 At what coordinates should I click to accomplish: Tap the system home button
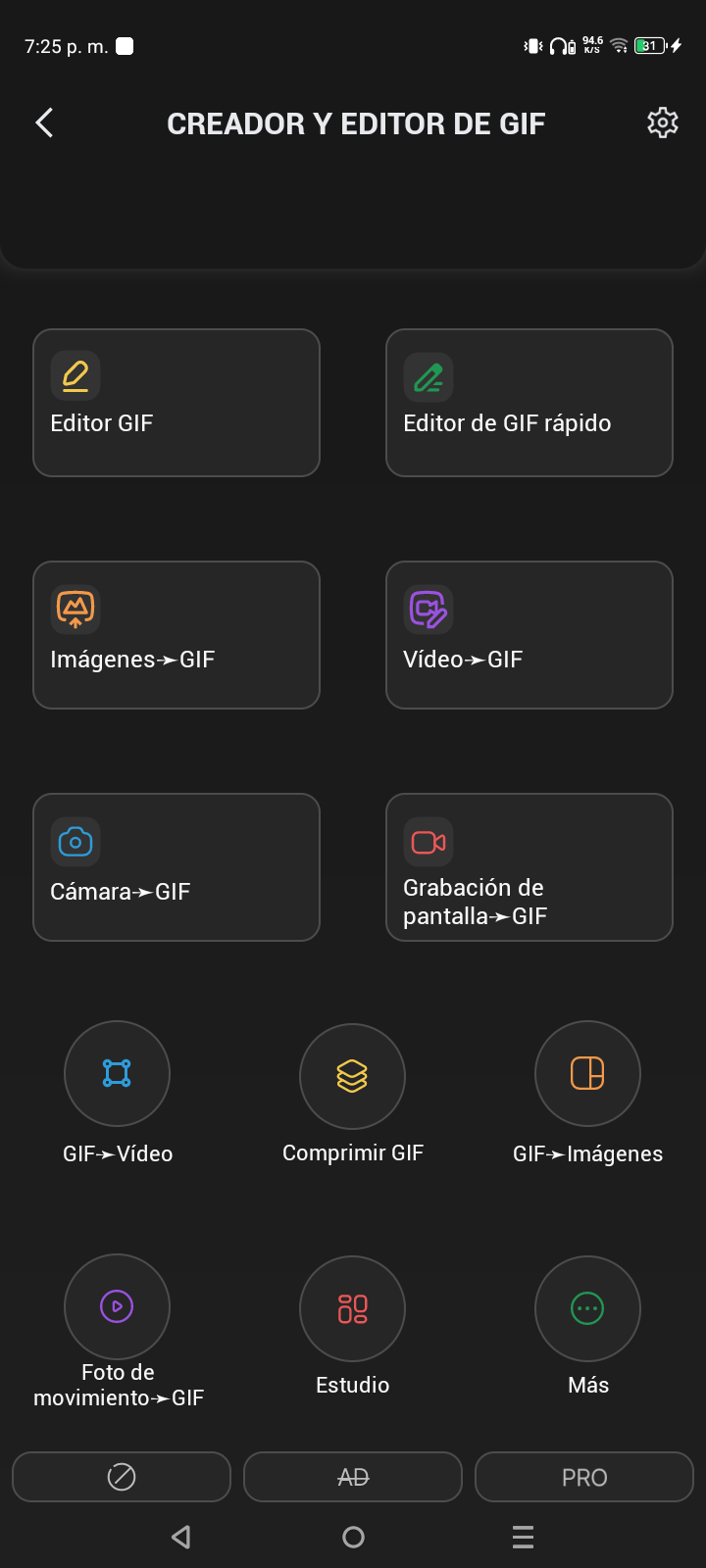coord(353,1538)
